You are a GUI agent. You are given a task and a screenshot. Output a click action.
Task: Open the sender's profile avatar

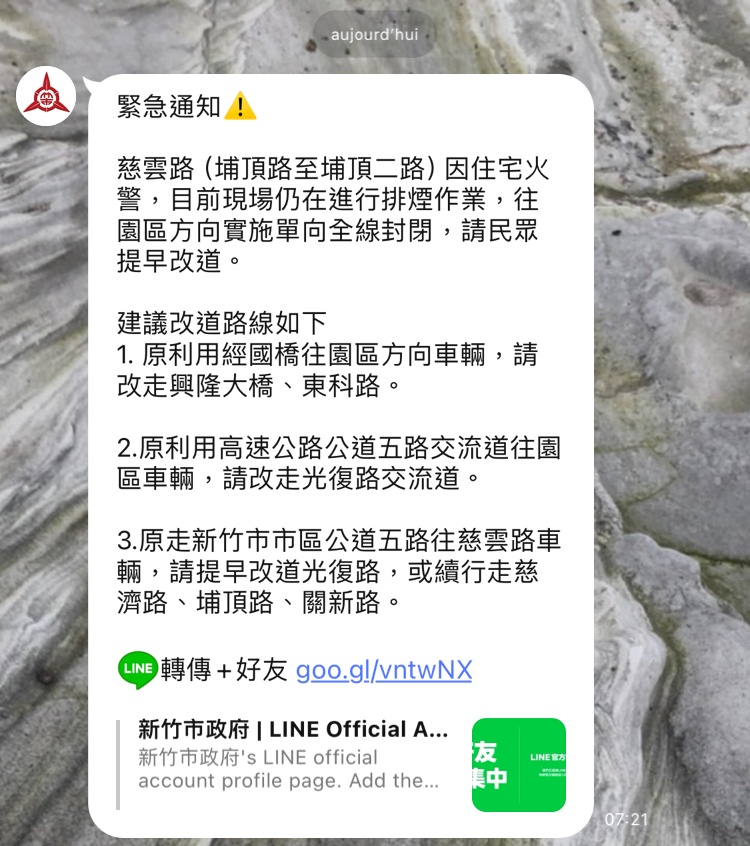click(46, 98)
